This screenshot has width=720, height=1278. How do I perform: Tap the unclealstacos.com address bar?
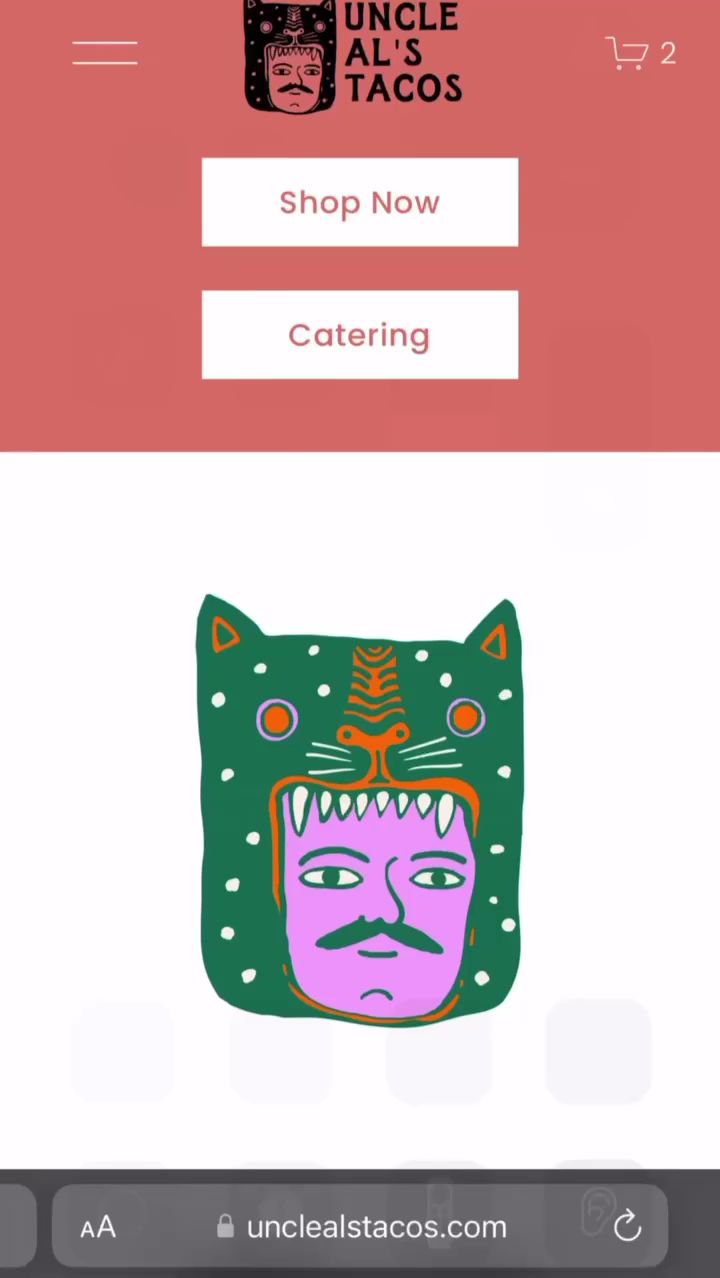pos(376,1227)
